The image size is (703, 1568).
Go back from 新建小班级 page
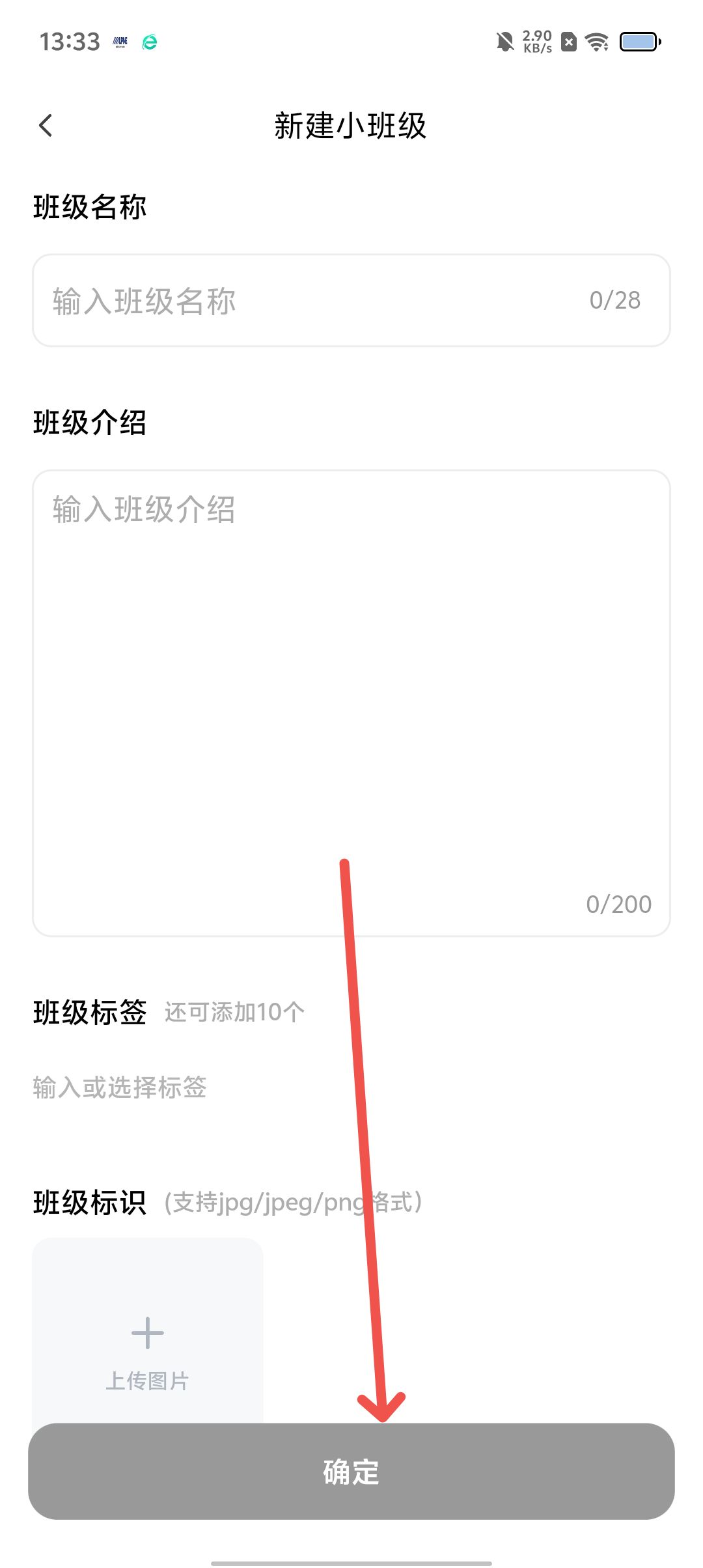pos(46,126)
